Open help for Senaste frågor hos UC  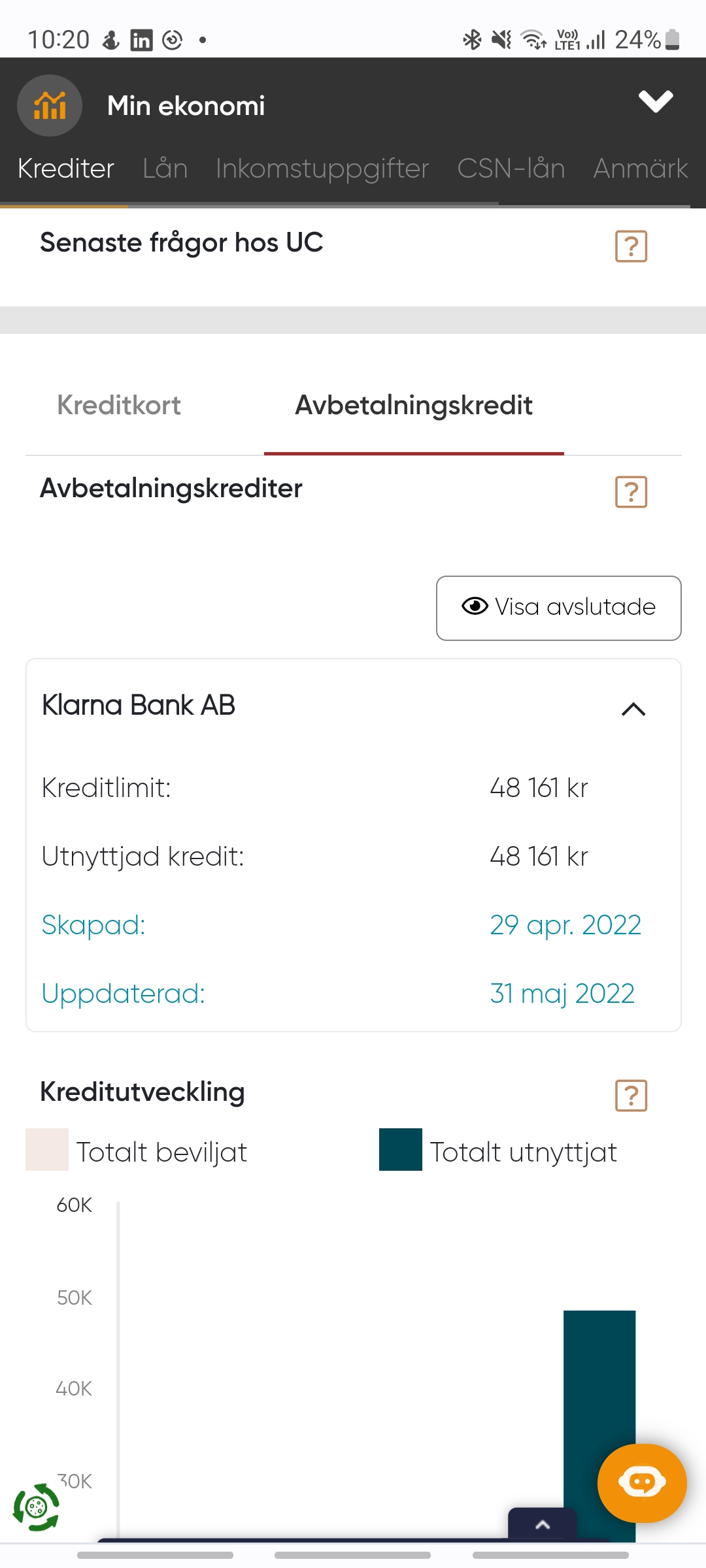click(630, 246)
